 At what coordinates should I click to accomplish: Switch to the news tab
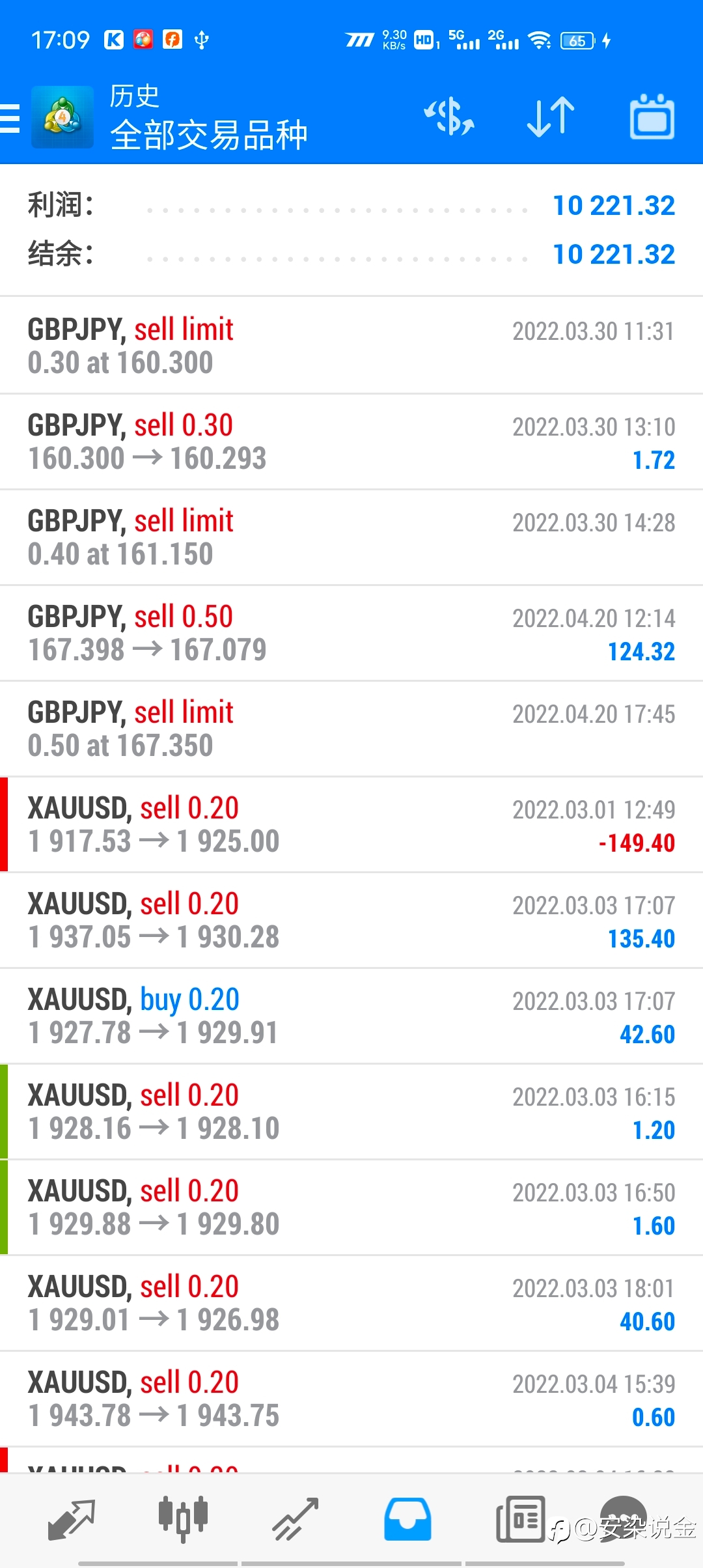point(520,1520)
